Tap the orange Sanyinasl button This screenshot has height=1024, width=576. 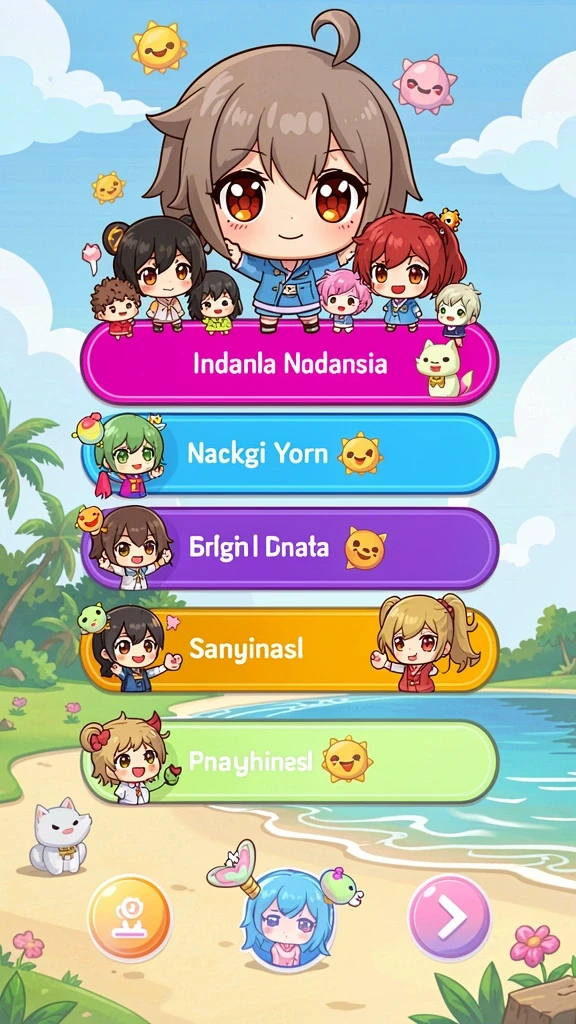point(290,649)
